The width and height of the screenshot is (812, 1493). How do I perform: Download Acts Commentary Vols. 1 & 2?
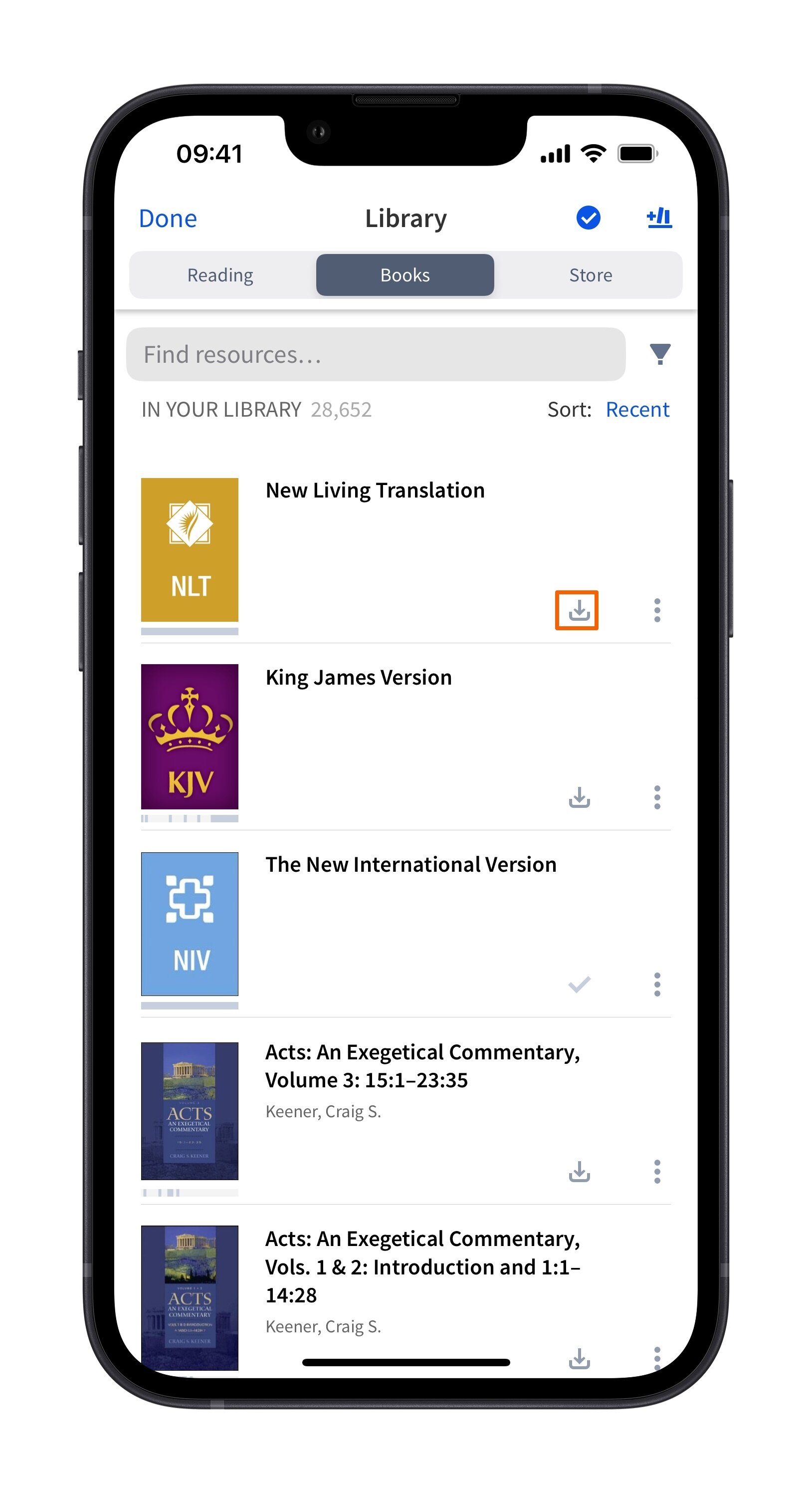point(579,1357)
